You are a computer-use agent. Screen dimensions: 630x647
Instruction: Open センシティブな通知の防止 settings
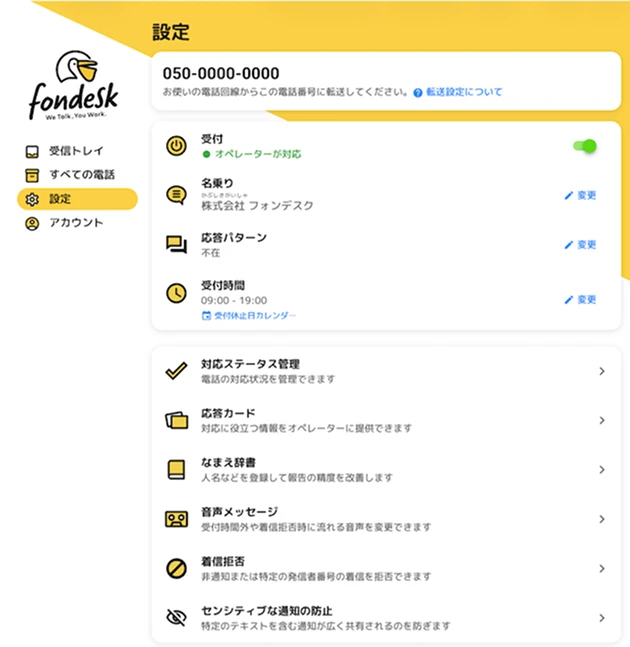pyautogui.click(x=385, y=617)
